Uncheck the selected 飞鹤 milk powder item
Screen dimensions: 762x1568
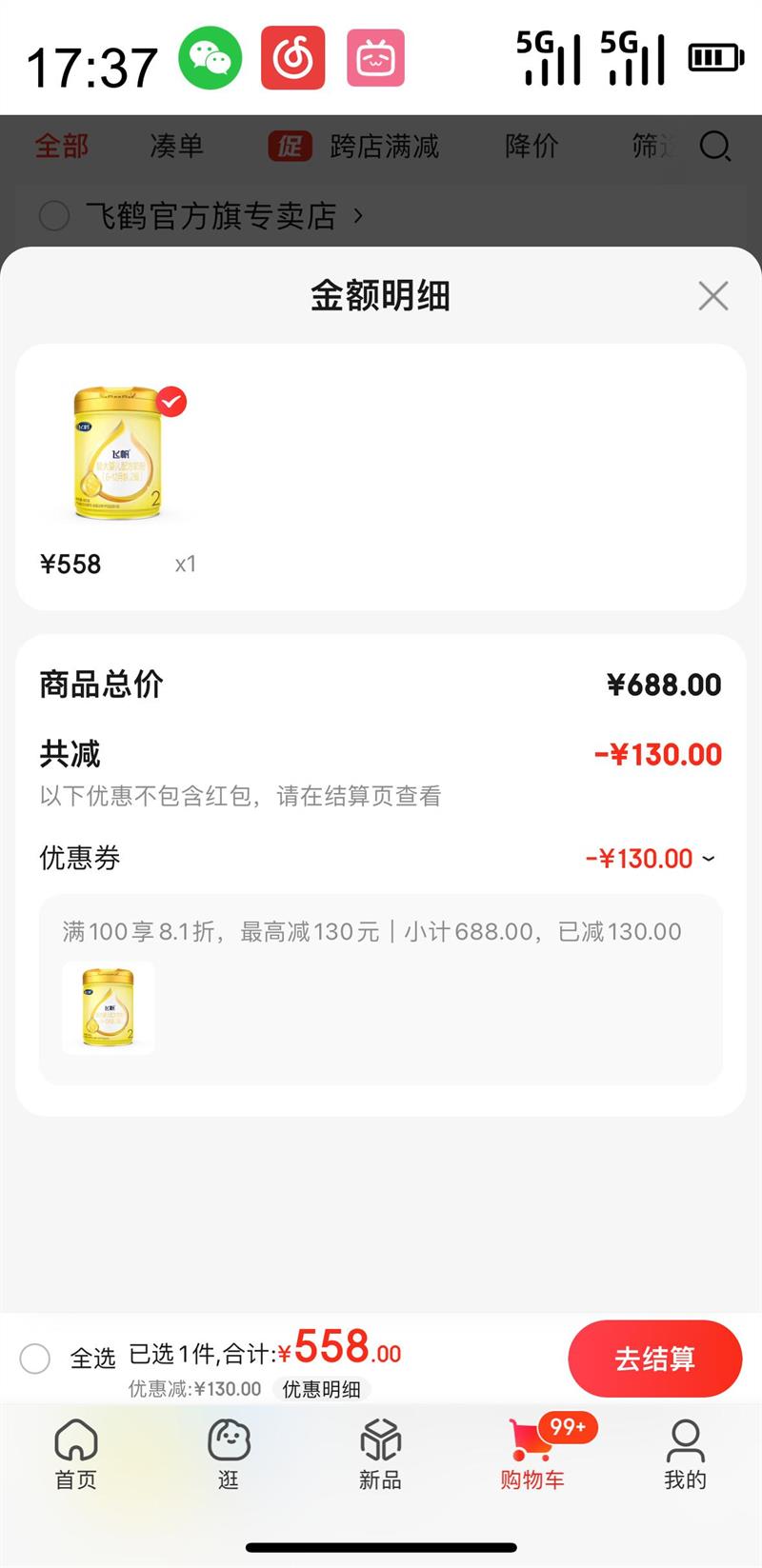pyautogui.click(x=171, y=402)
